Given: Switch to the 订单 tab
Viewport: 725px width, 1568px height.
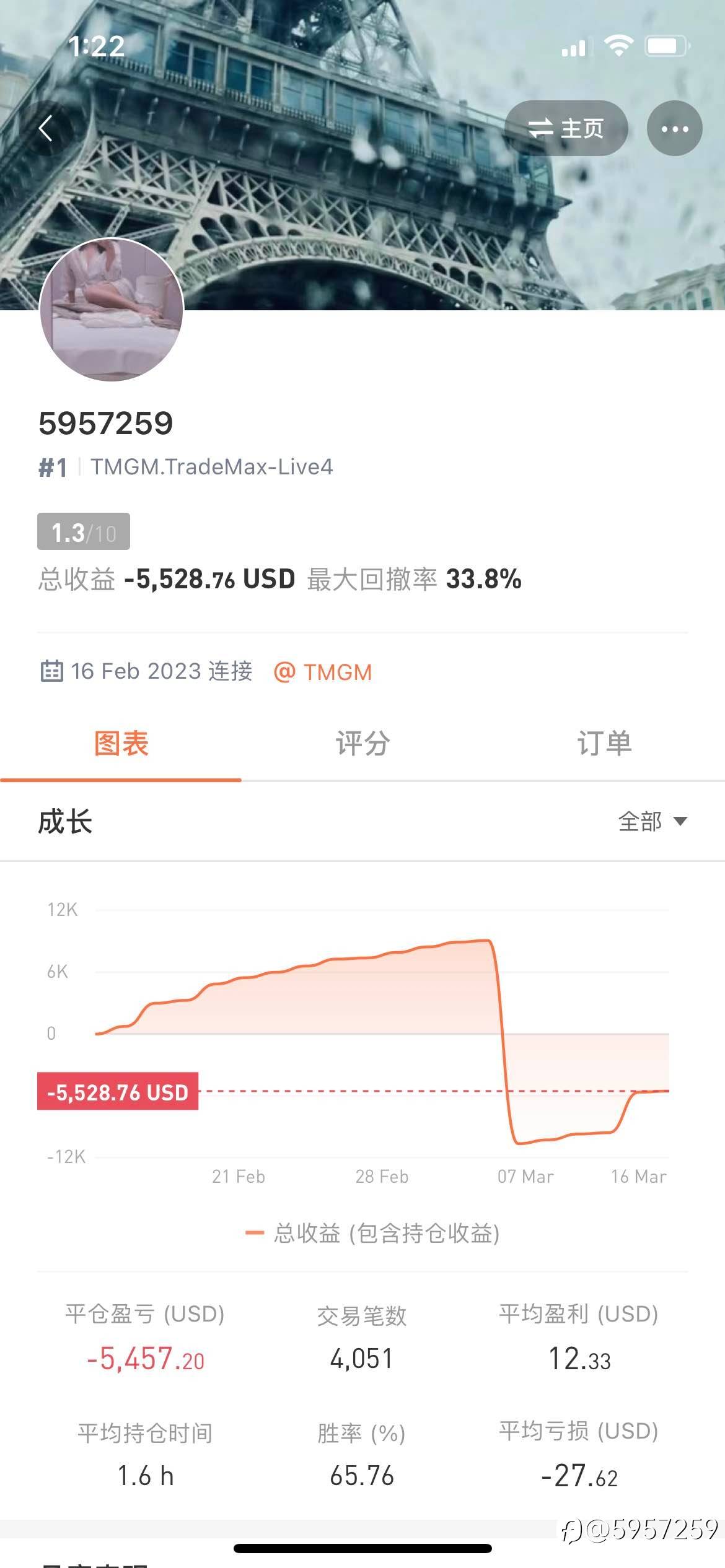Looking at the screenshot, I should point(604,744).
